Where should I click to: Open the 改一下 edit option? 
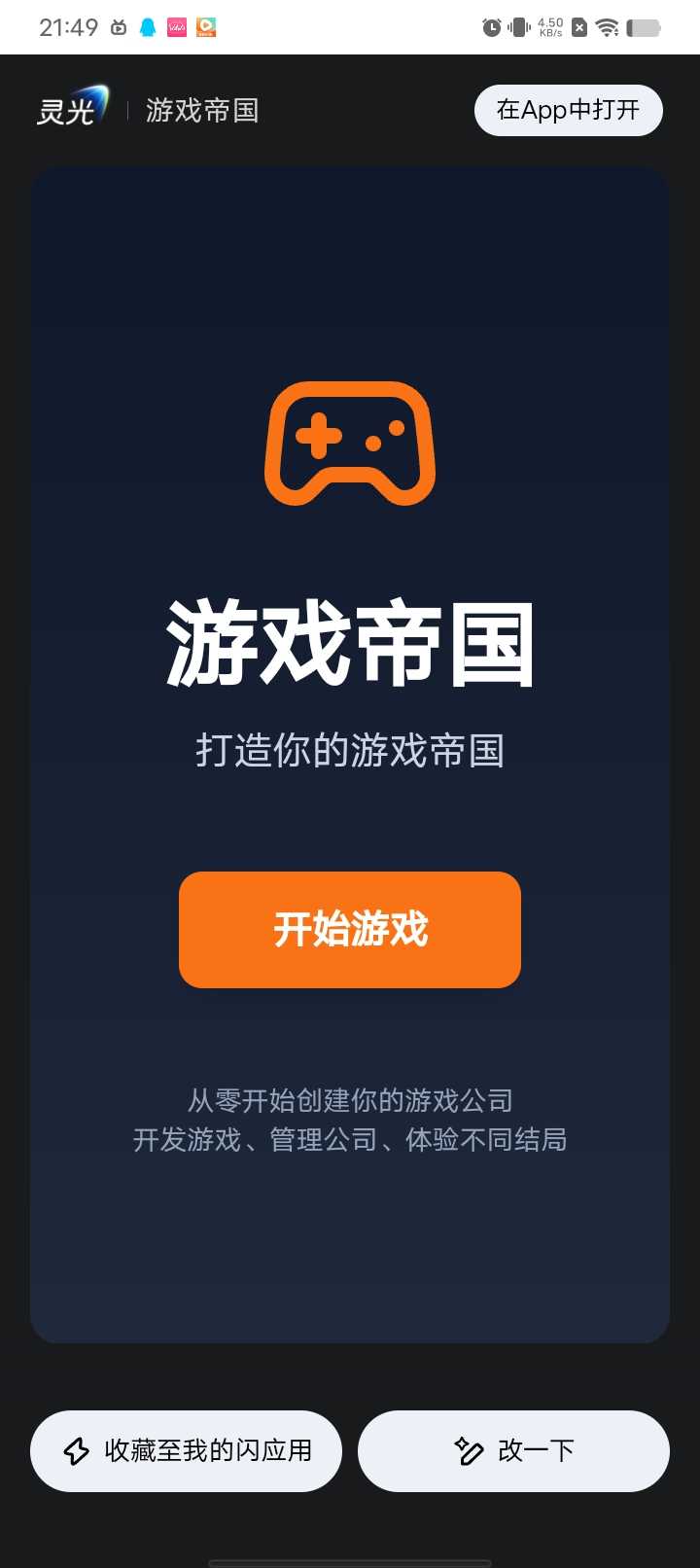[x=513, y=1450]
